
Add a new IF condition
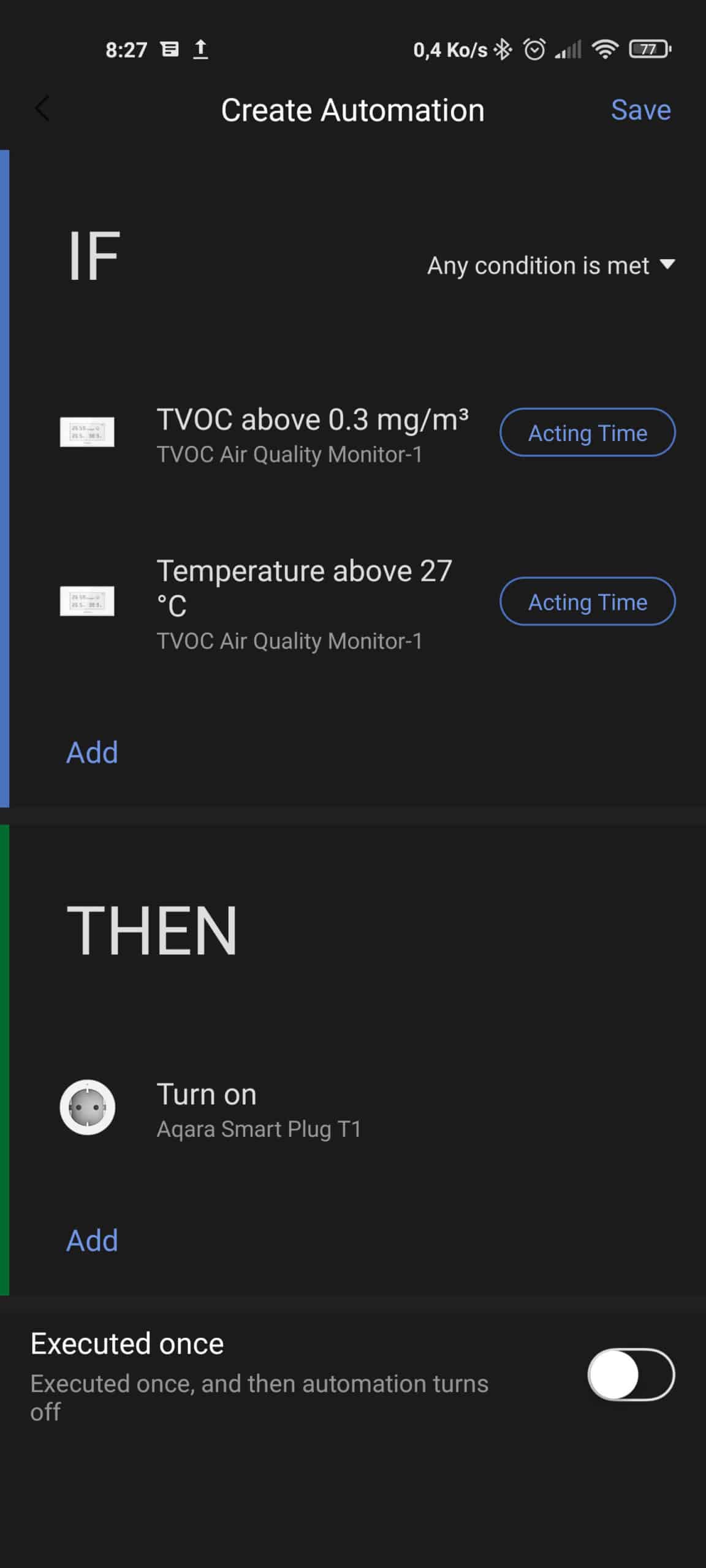(x=92, y=752)
